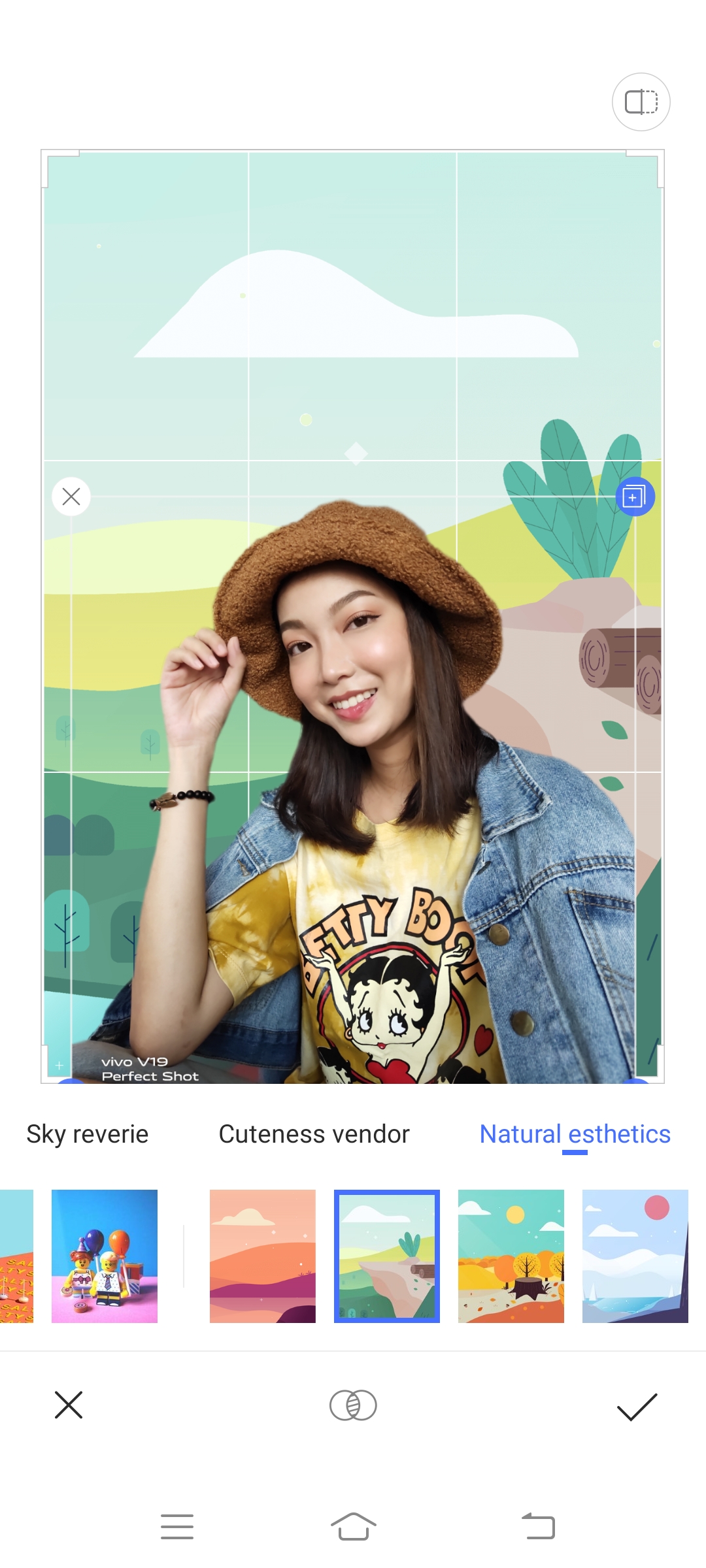
Task: Tap the system back button
Action: pos(538,1527)
